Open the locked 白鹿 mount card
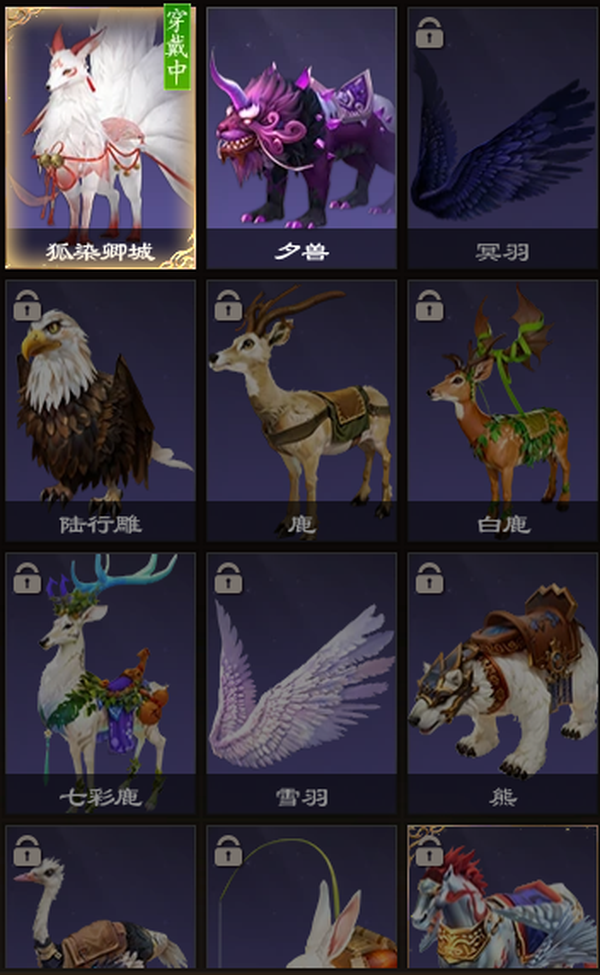Image resolution: width=600 pixels, height=975 pixels. point(503,411)
